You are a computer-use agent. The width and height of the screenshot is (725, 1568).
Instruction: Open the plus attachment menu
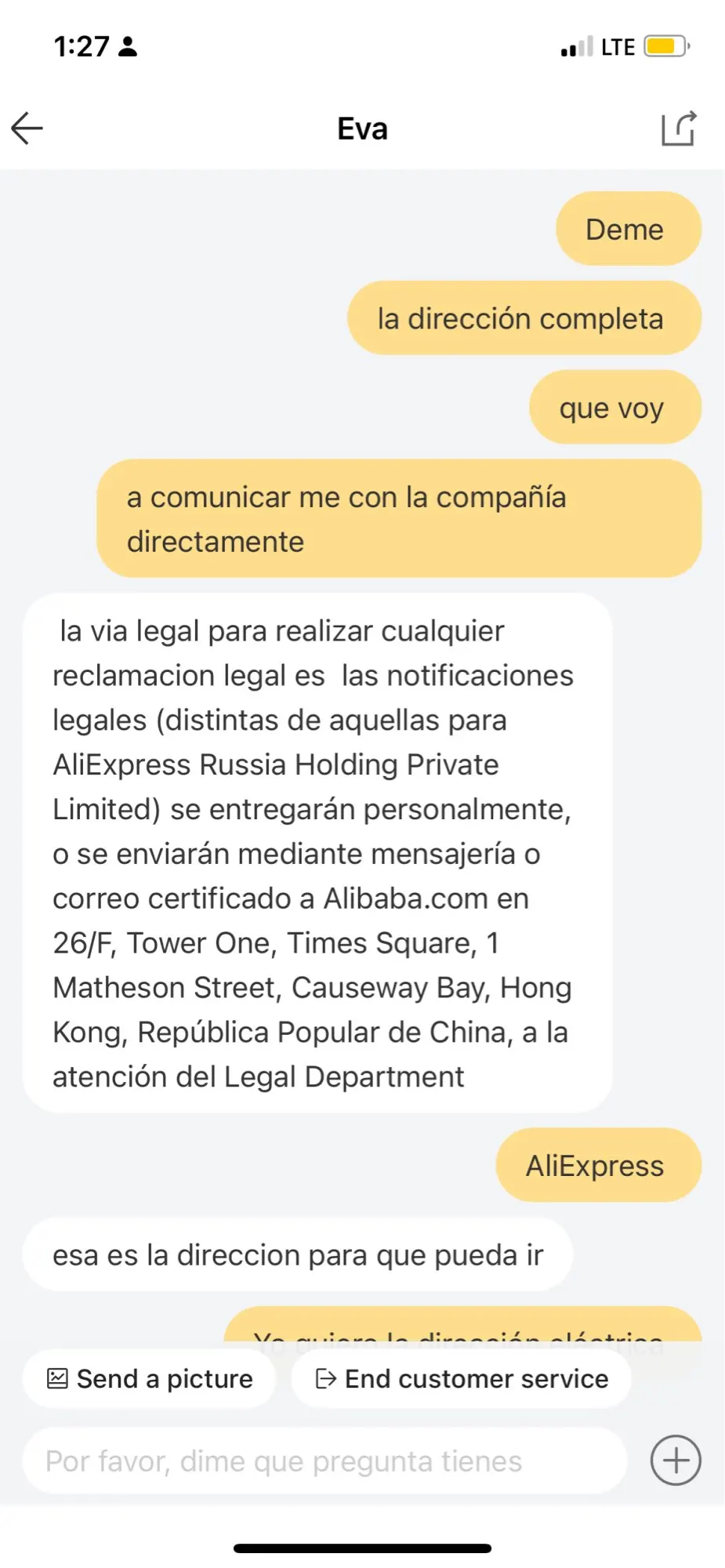(x=676, y=1461)
